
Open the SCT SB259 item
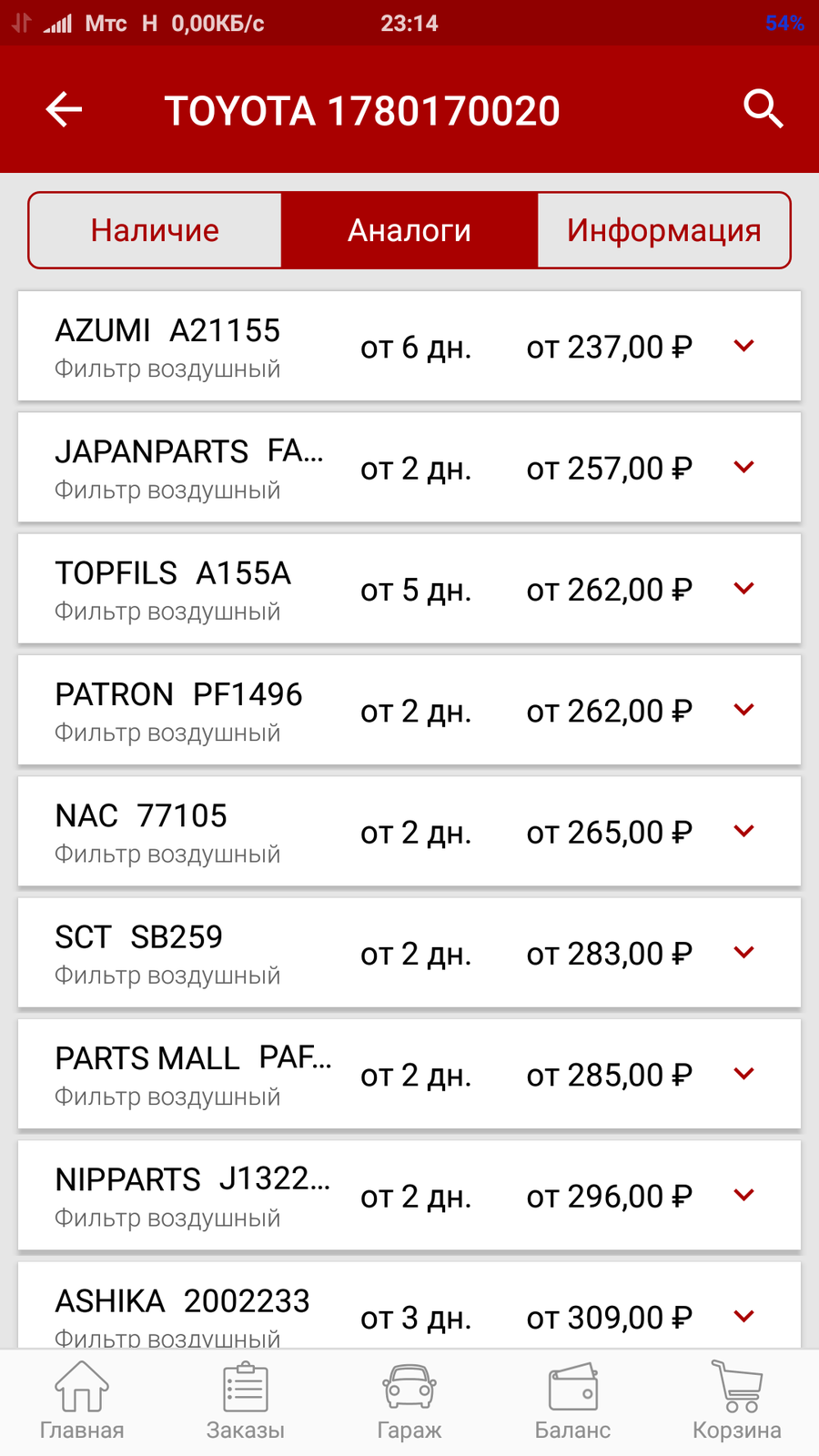(409, 953)
